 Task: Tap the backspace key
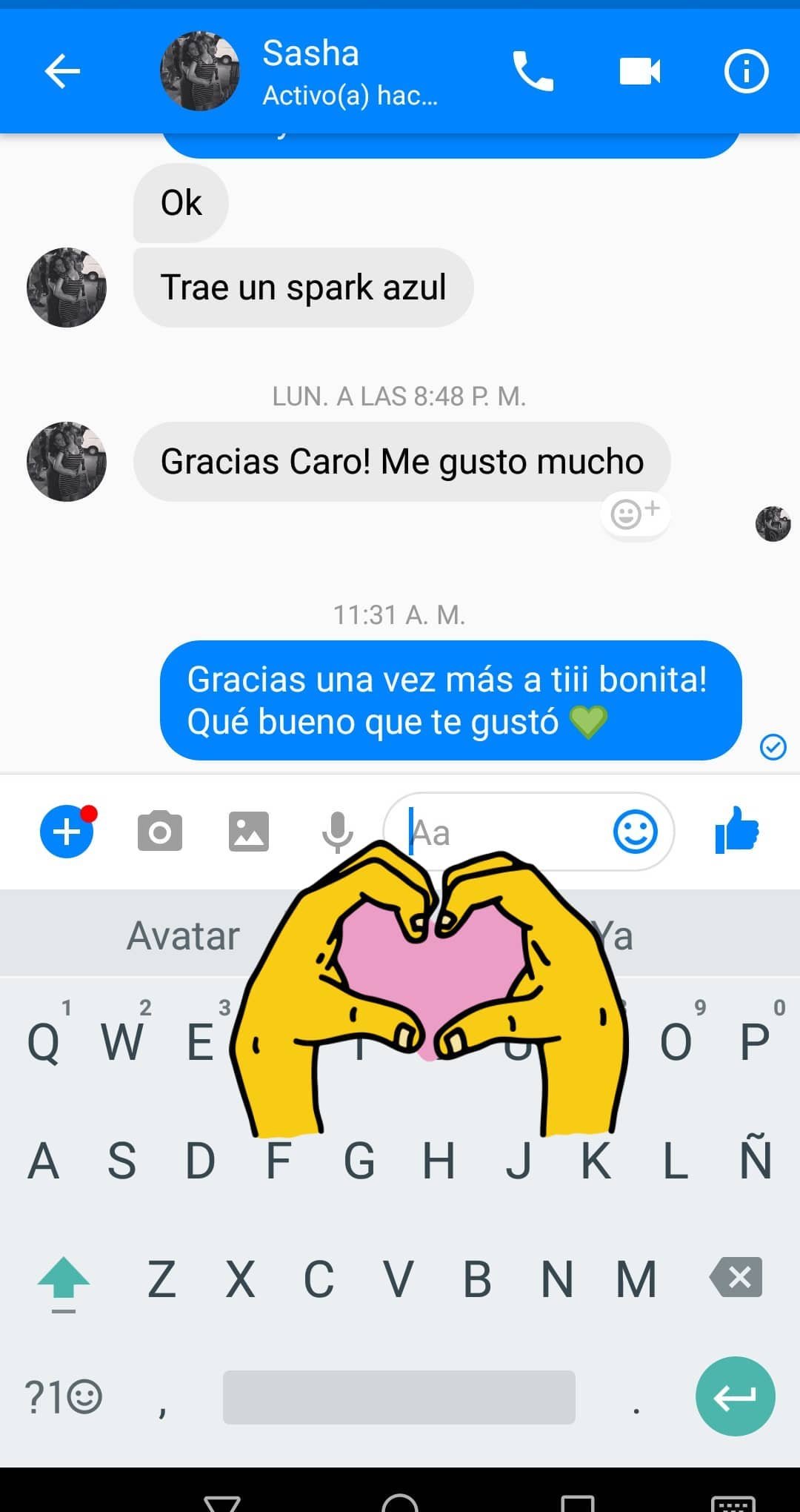pos(736,1277)
